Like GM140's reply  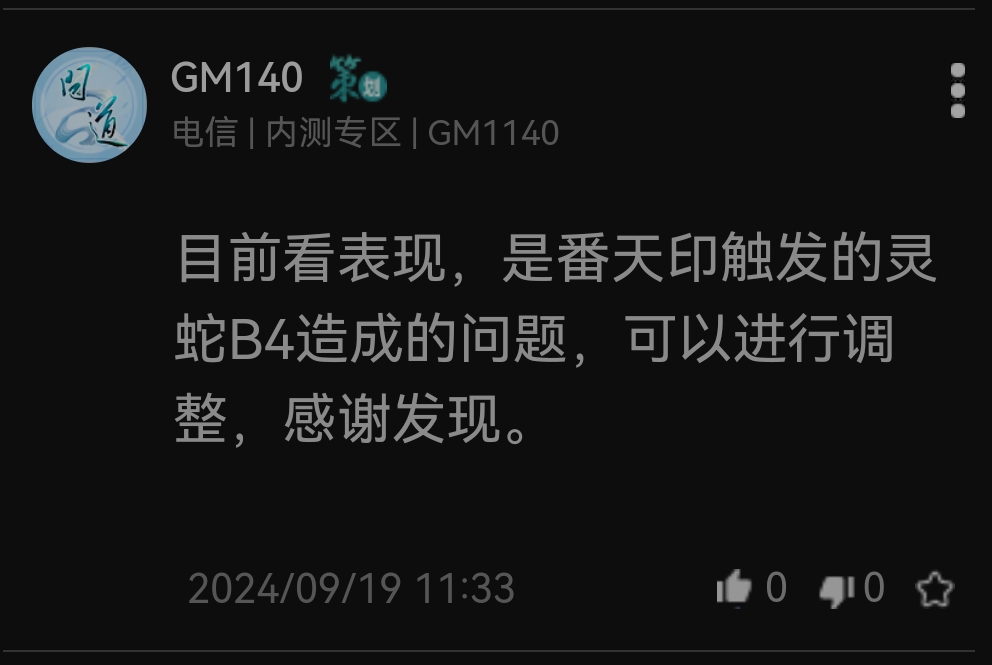click(734, 588)
